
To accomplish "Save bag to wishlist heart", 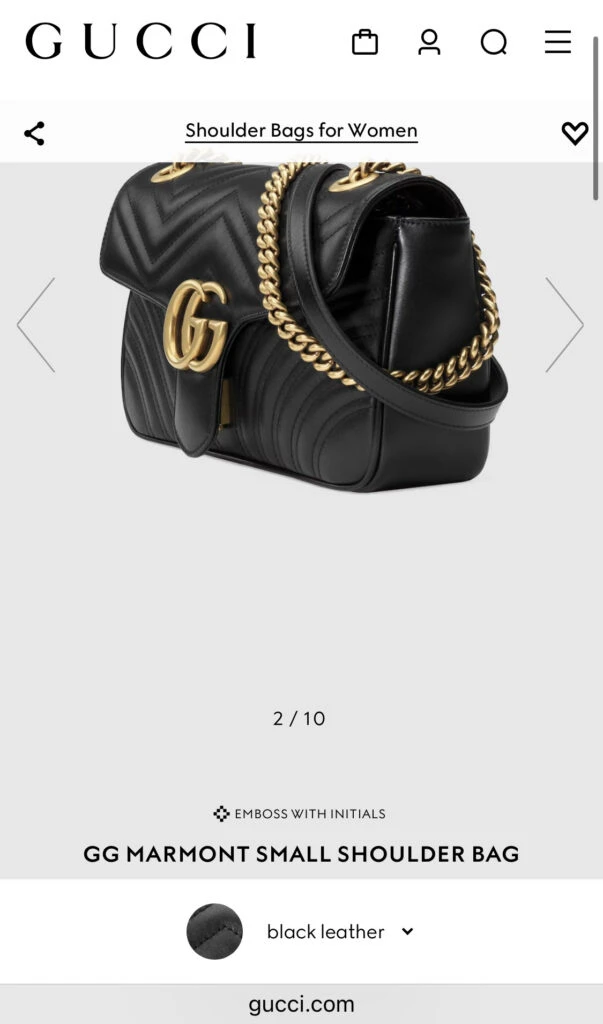I will [x=574, y=133].
